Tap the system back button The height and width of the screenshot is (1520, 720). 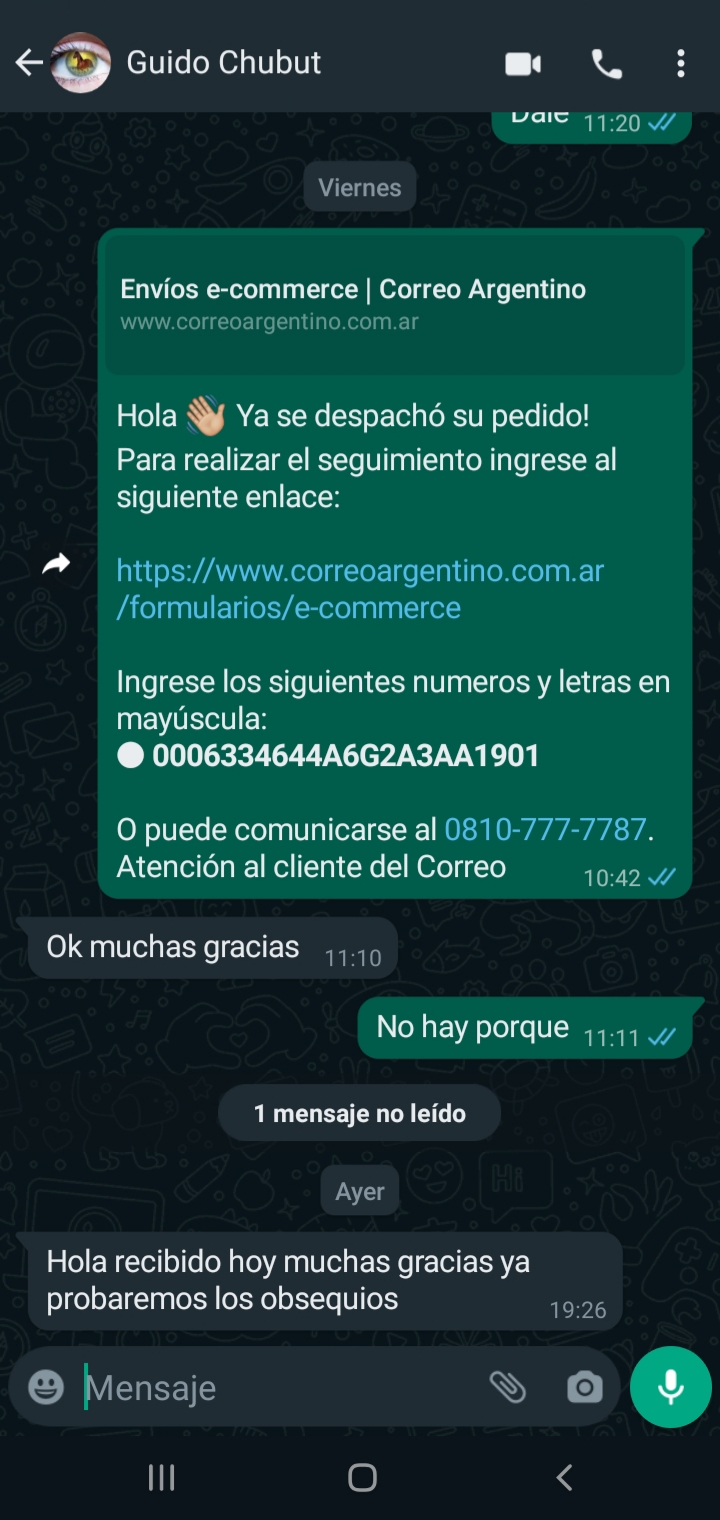(x=564, y=1477)
